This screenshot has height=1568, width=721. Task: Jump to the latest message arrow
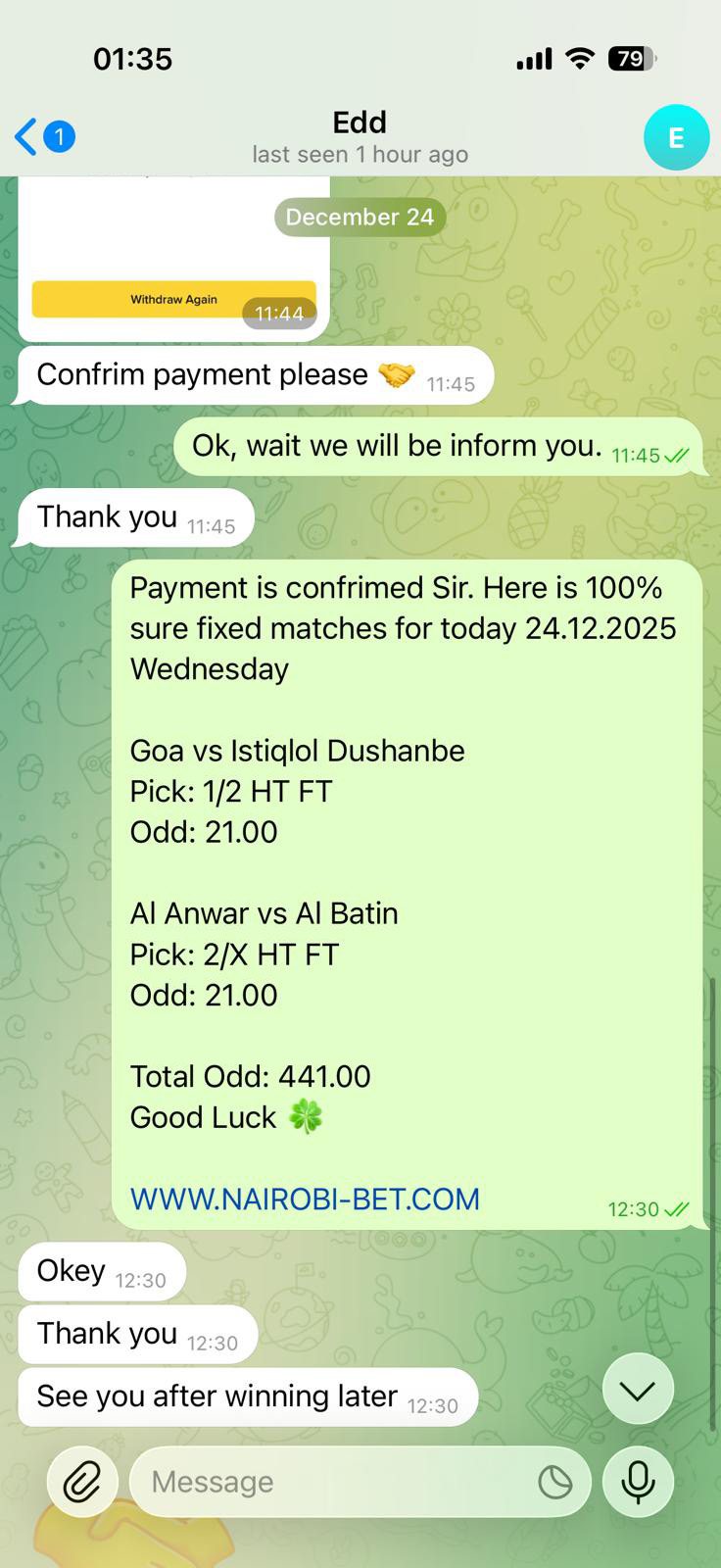[x=638, y=1390]
